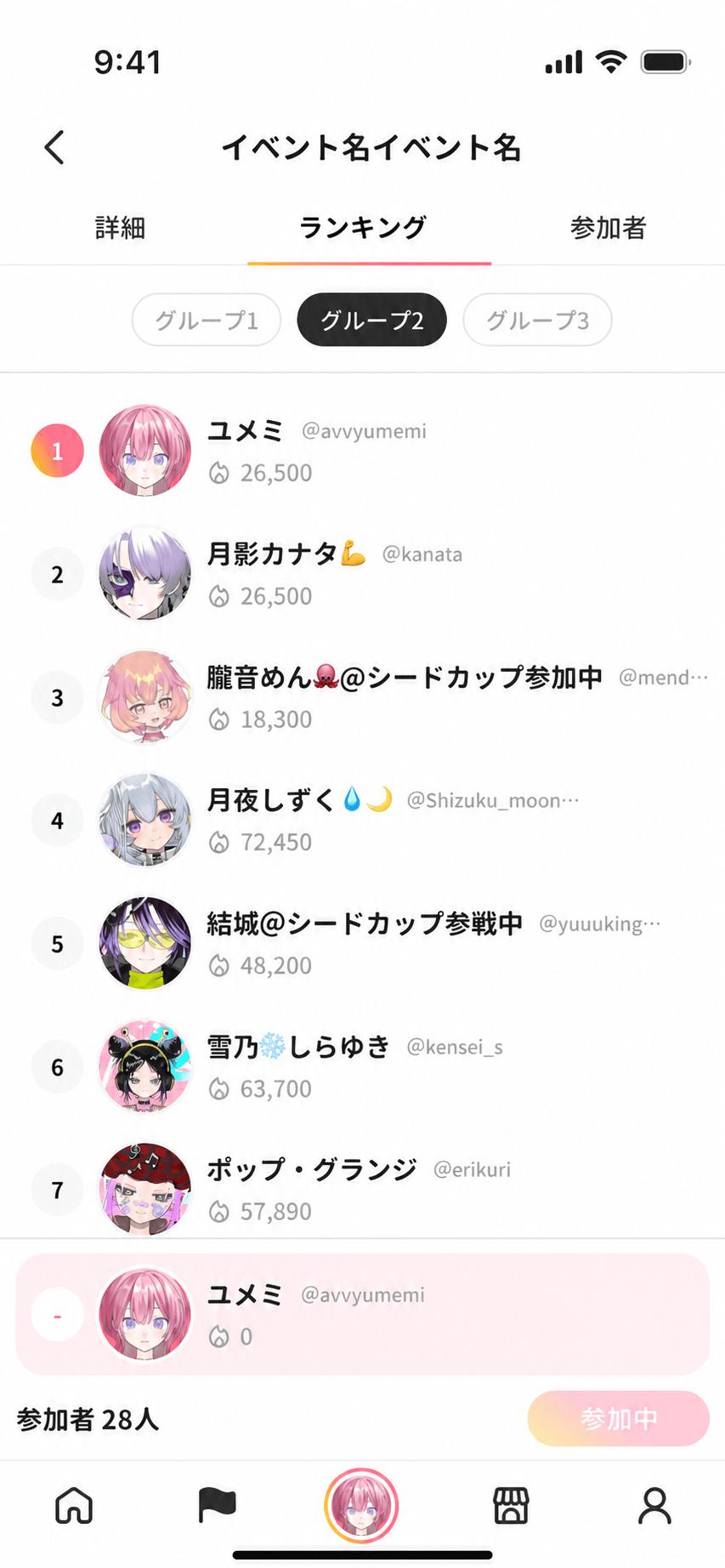This screenshot has width=725, height=1568.
Task: Switch to the 参加者 tab
Action: (x=608, y=228)
